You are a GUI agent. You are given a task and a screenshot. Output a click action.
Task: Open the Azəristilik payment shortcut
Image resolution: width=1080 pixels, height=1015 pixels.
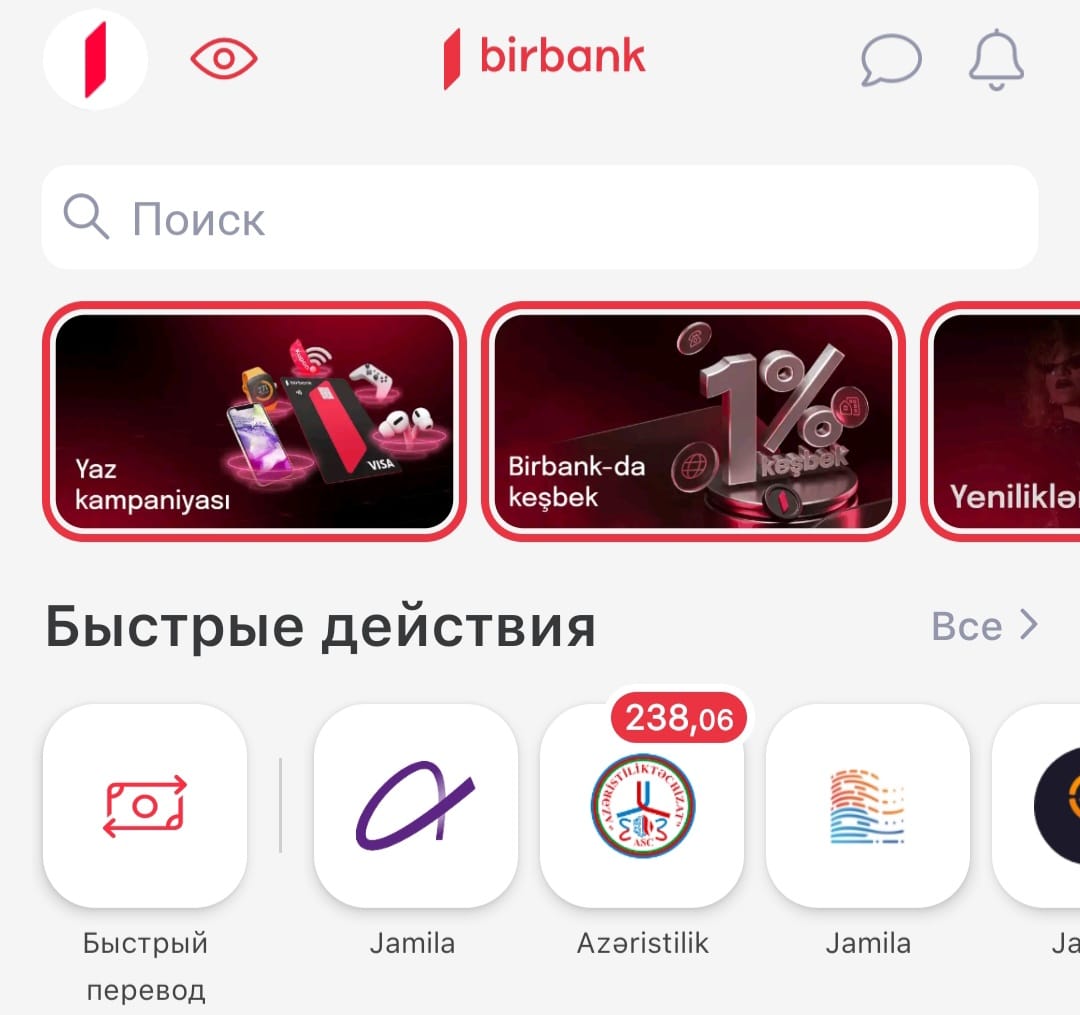click(642, 806)
